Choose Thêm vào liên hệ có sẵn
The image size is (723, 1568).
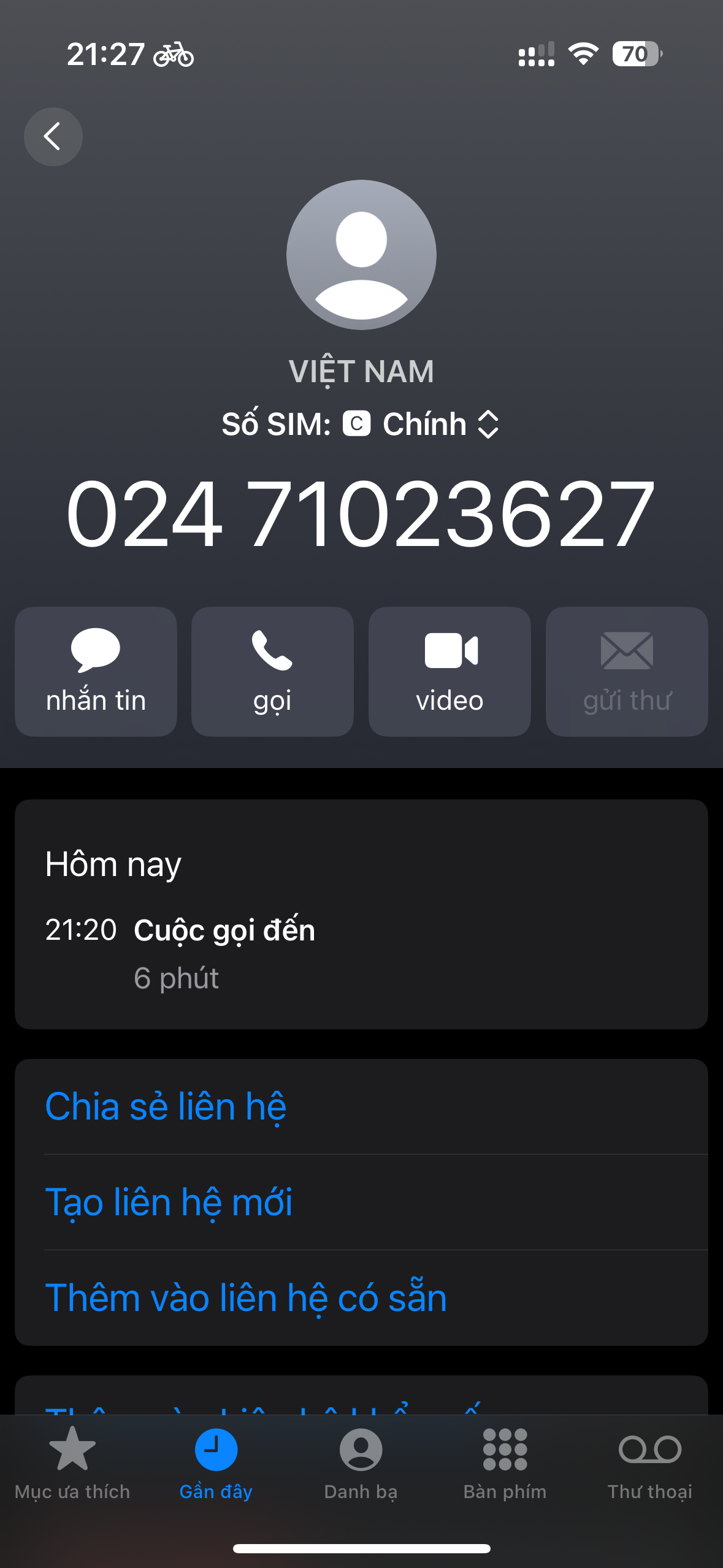245,1297
